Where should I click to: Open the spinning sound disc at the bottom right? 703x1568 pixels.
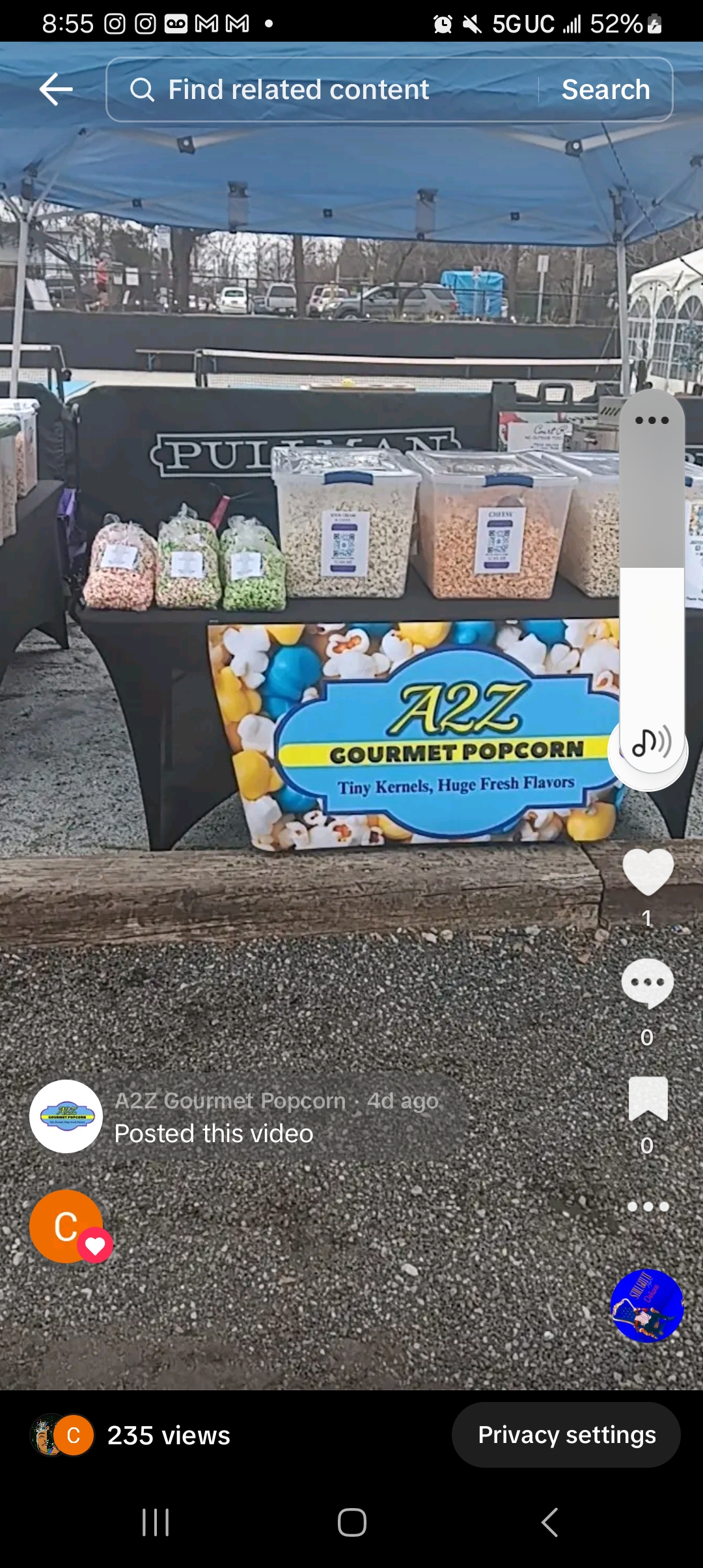coord(647,1306)
